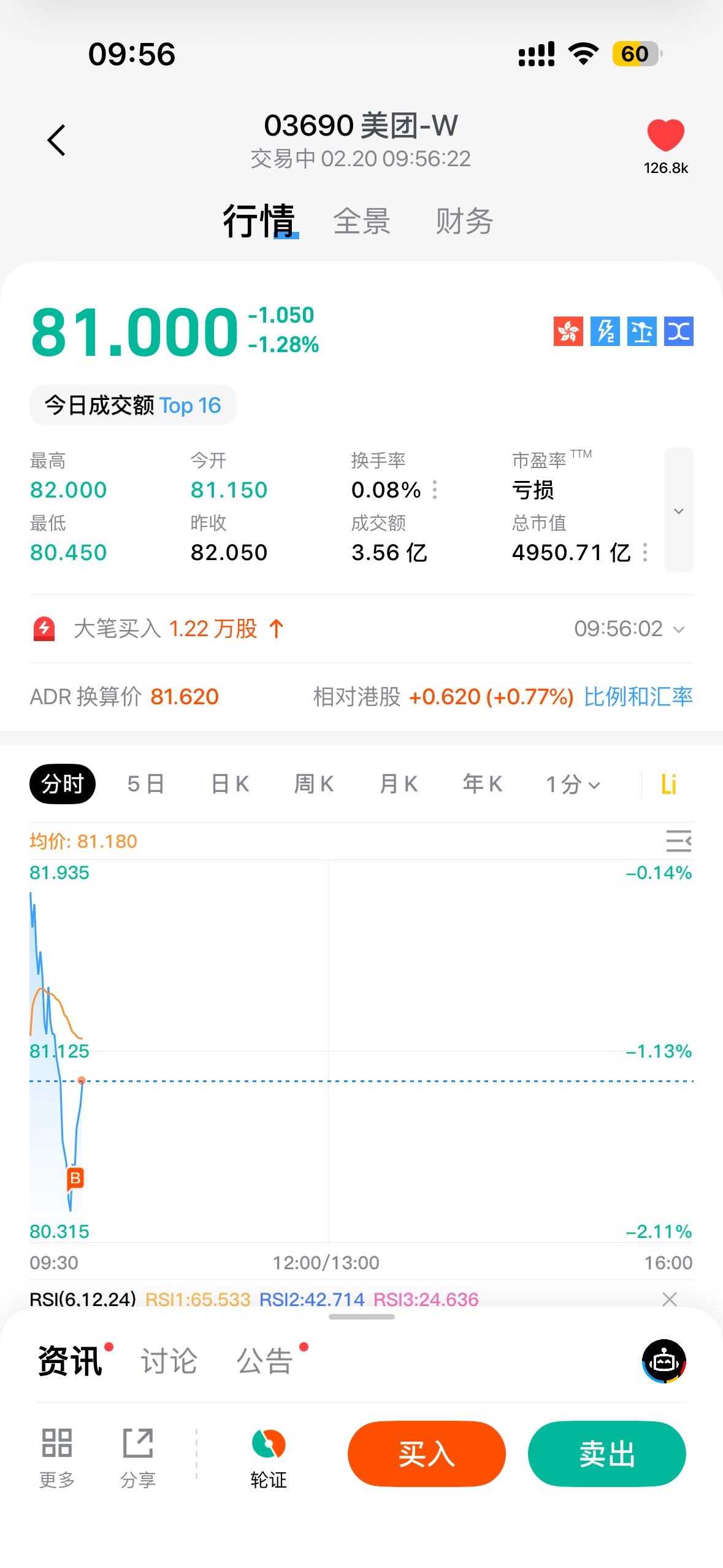Open the 今日成交额 Top 16 chip
Screen dimensions: 723x1568
(x=133, y=405)
